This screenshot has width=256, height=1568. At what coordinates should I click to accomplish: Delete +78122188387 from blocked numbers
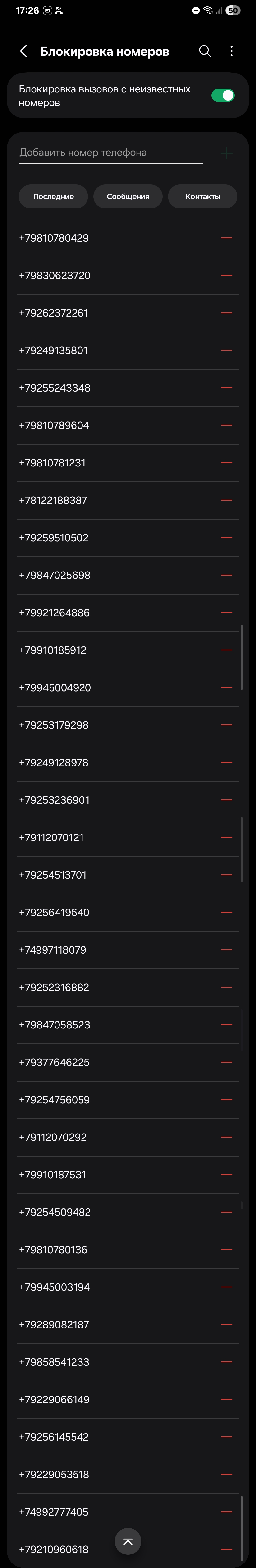click(226, 500)
